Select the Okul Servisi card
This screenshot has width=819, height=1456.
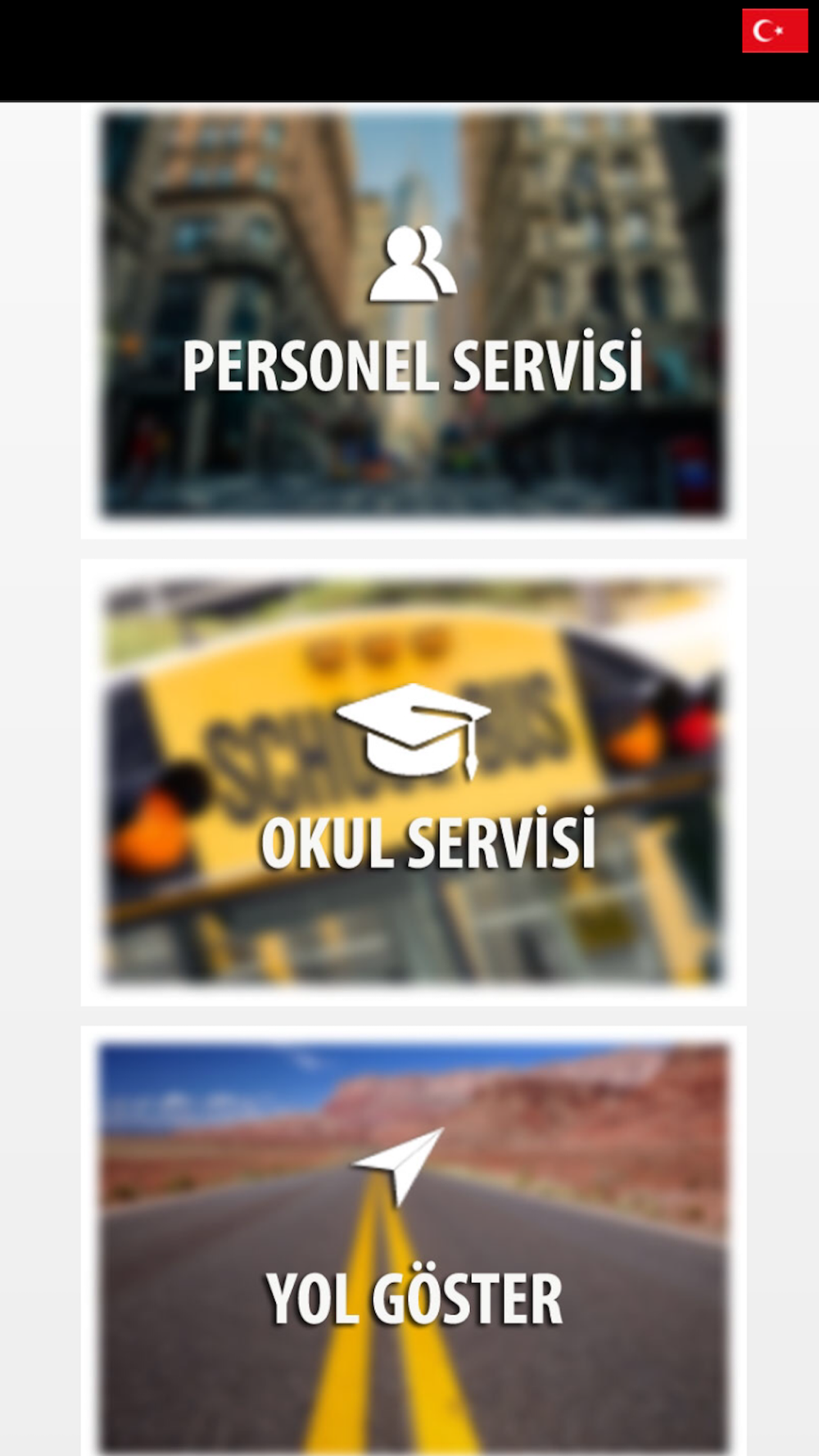414,782
